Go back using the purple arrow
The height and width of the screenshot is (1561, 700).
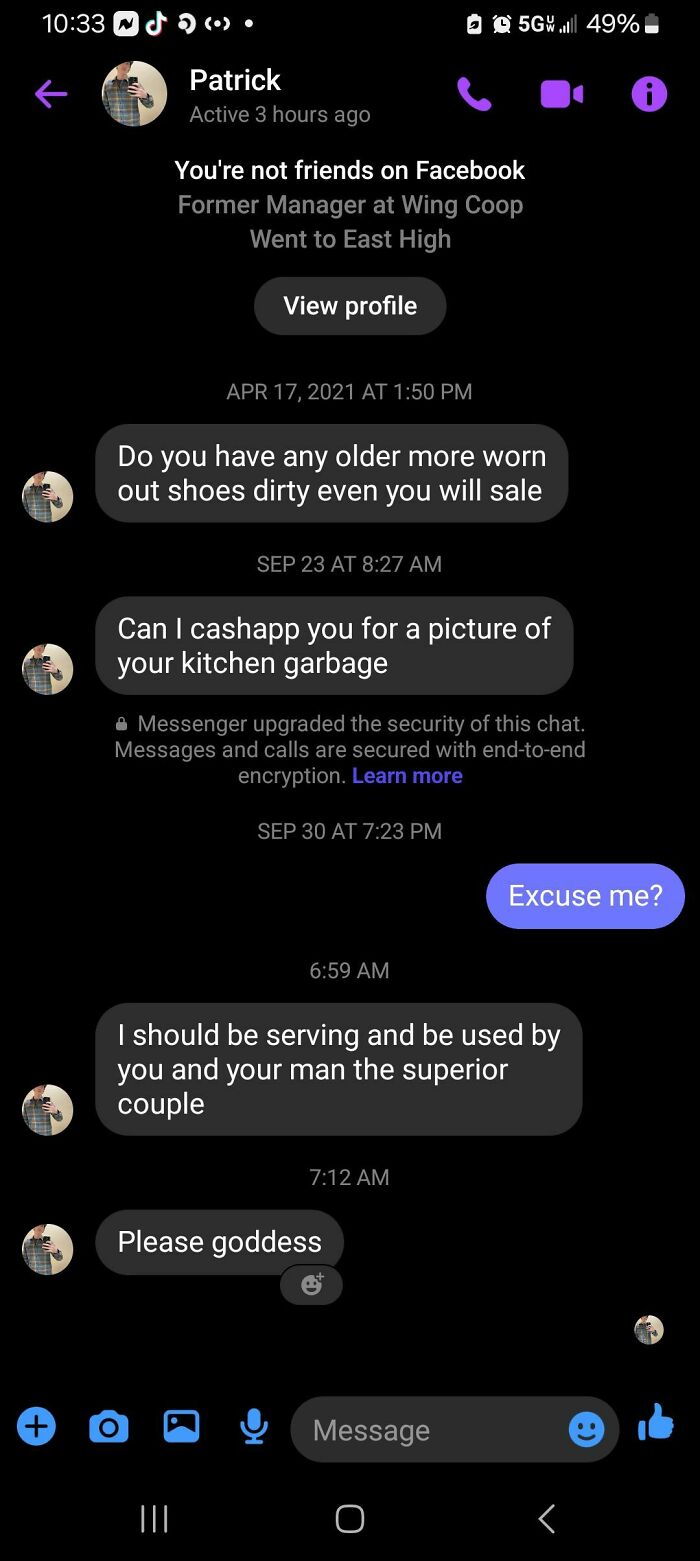click(x=51, y=95)
